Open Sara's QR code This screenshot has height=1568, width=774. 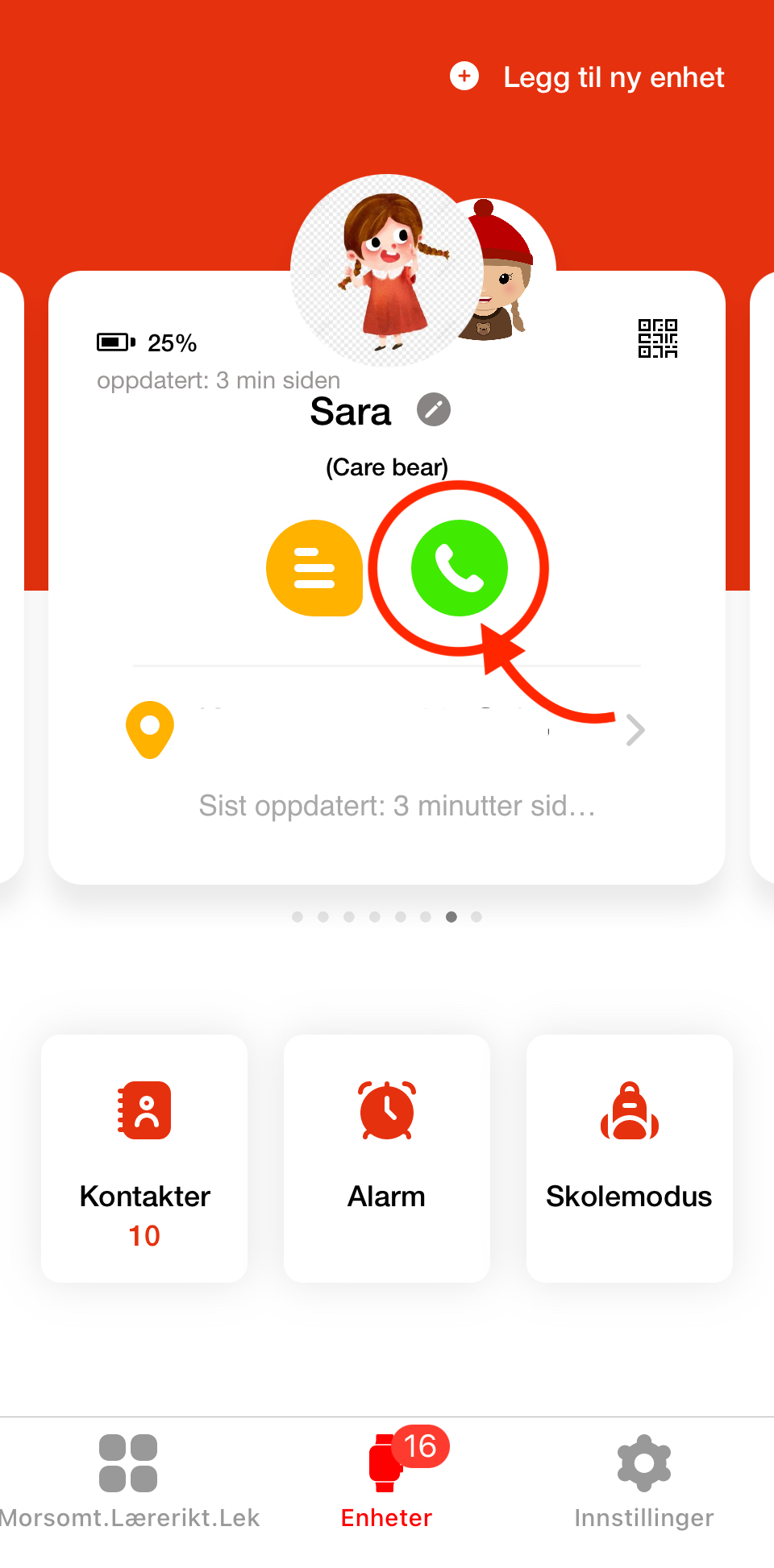657,338
